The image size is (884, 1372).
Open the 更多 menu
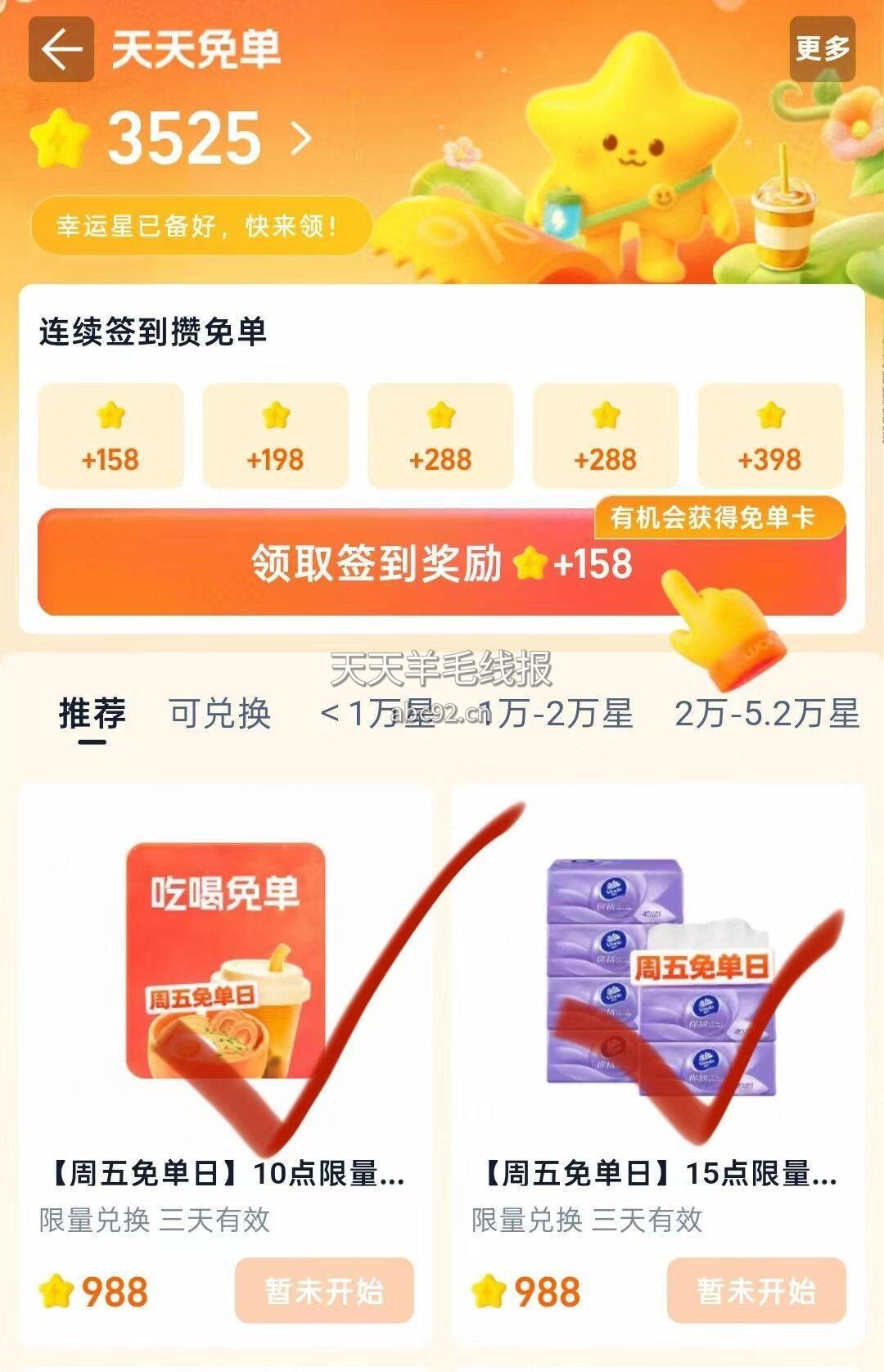pos(822,48)
